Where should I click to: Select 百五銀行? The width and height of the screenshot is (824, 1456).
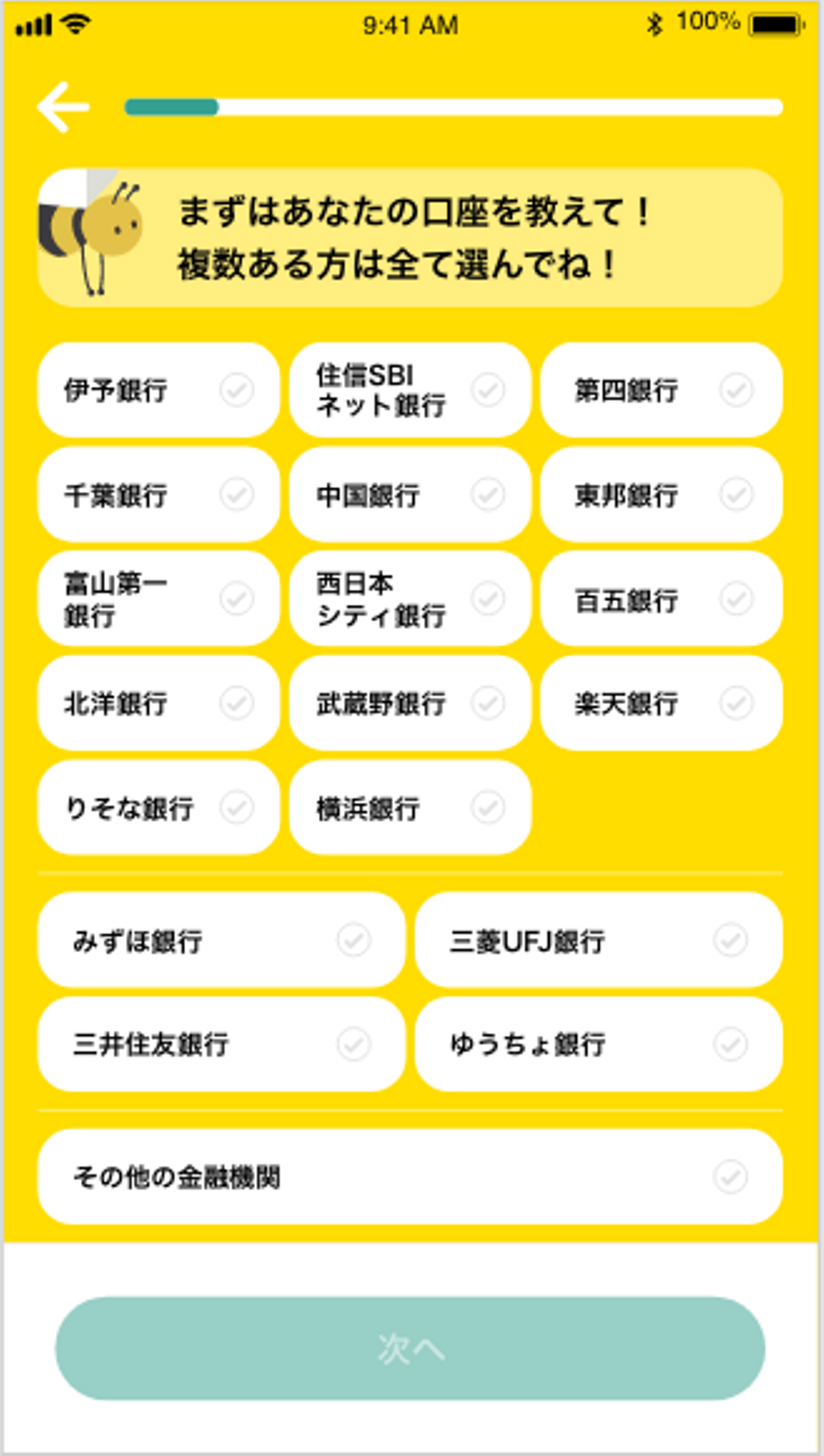tap(661, 599)
